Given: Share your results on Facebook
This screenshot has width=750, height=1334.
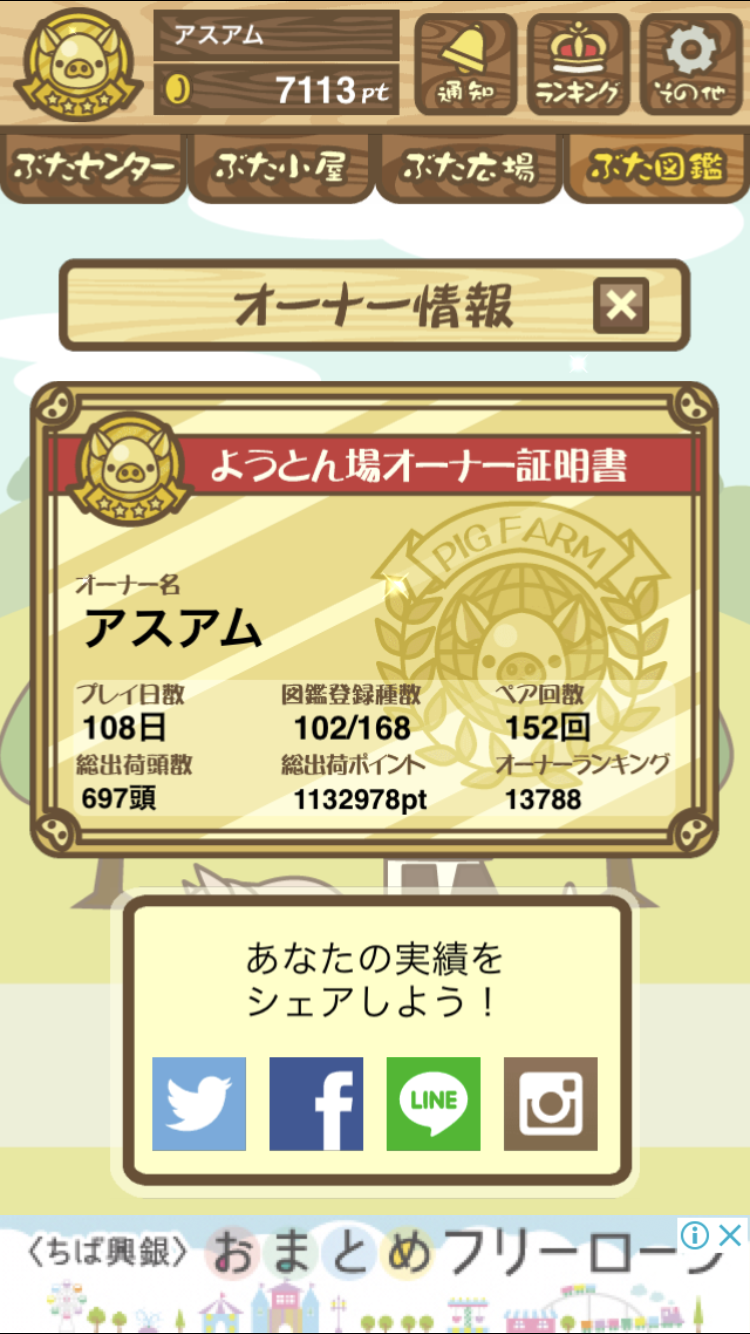Looking at the screenshot, I should tap(316, 1103).
